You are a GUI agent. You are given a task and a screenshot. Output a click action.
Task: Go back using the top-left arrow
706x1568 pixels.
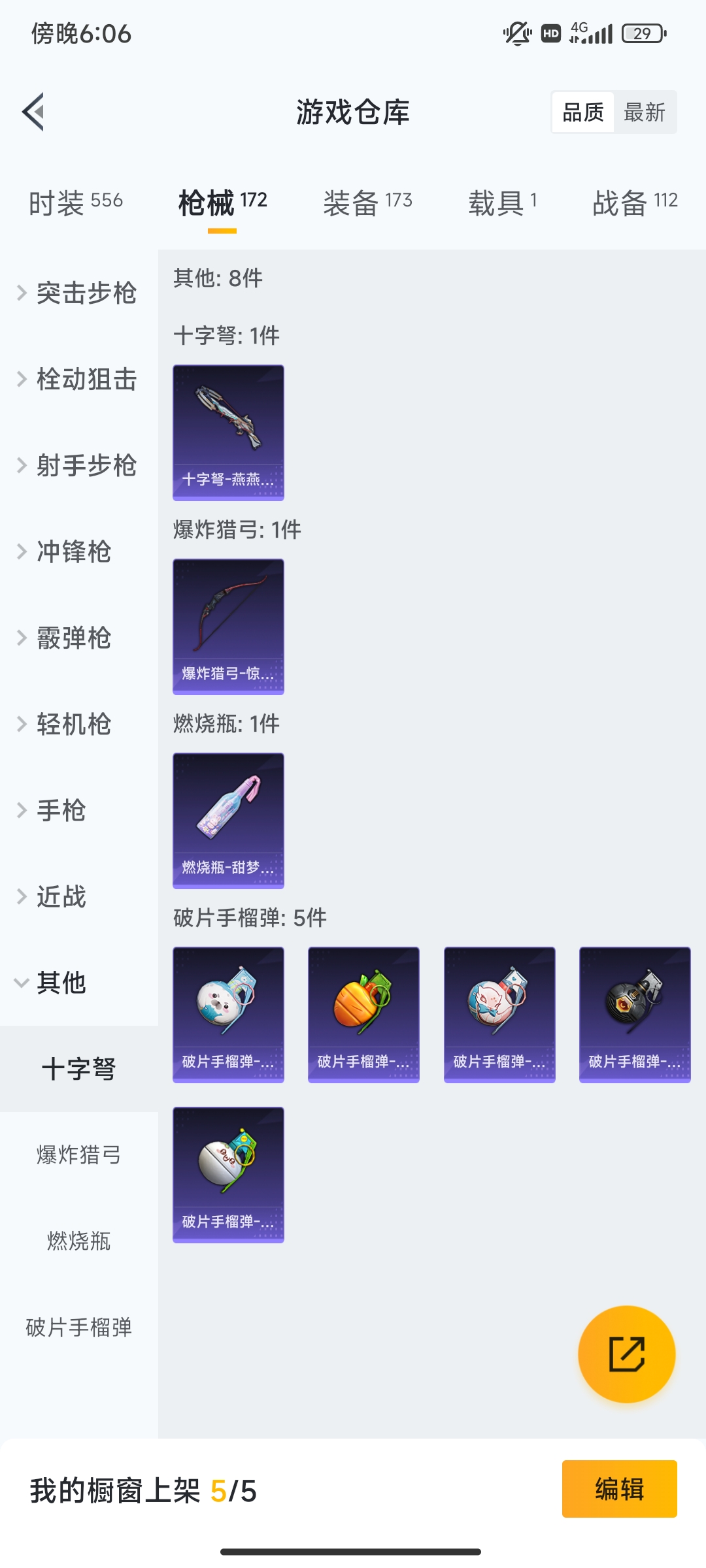[x=33, y=112]
